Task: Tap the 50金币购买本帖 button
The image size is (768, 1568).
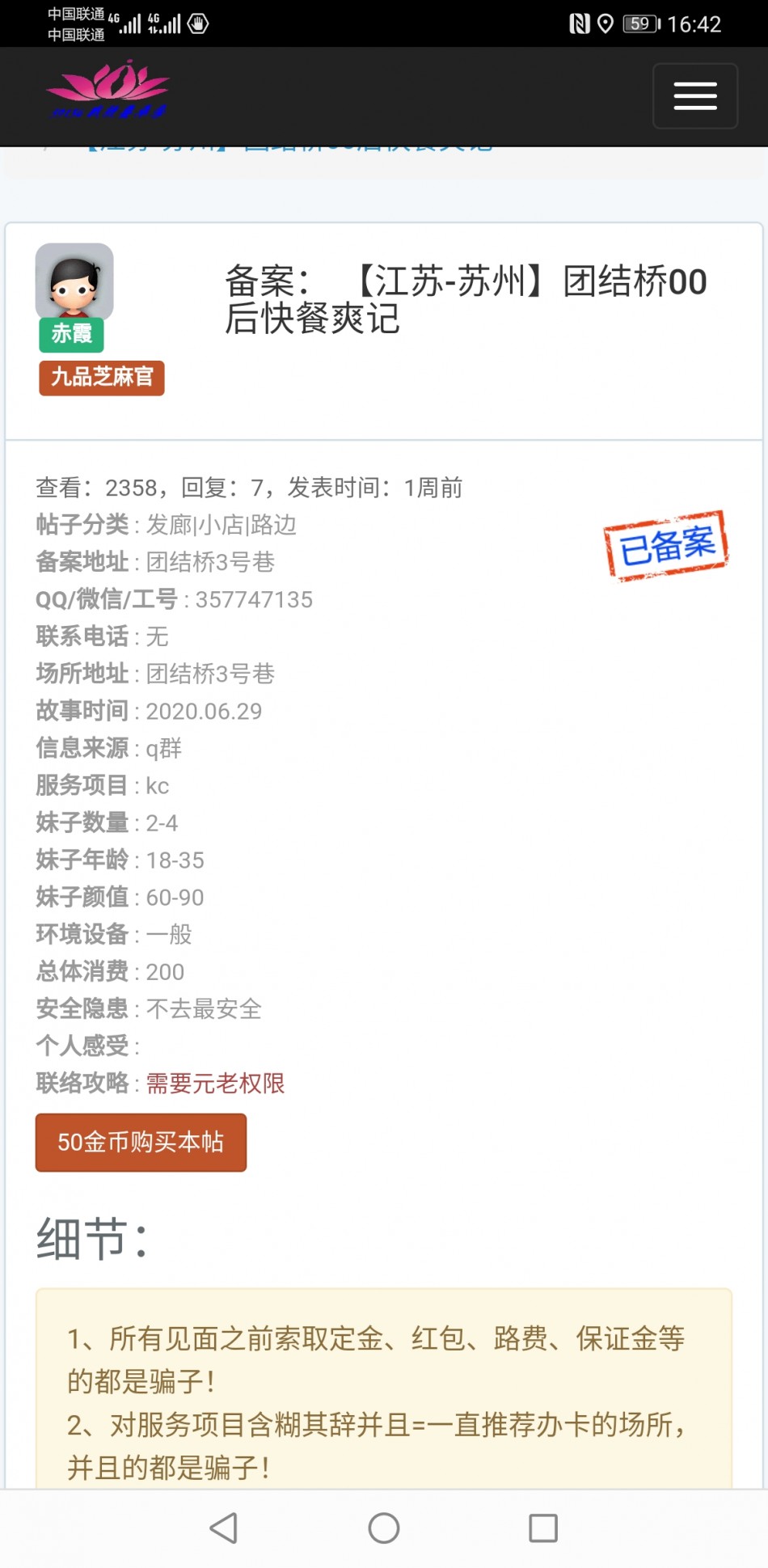Action: click(x=141, y=1142)
